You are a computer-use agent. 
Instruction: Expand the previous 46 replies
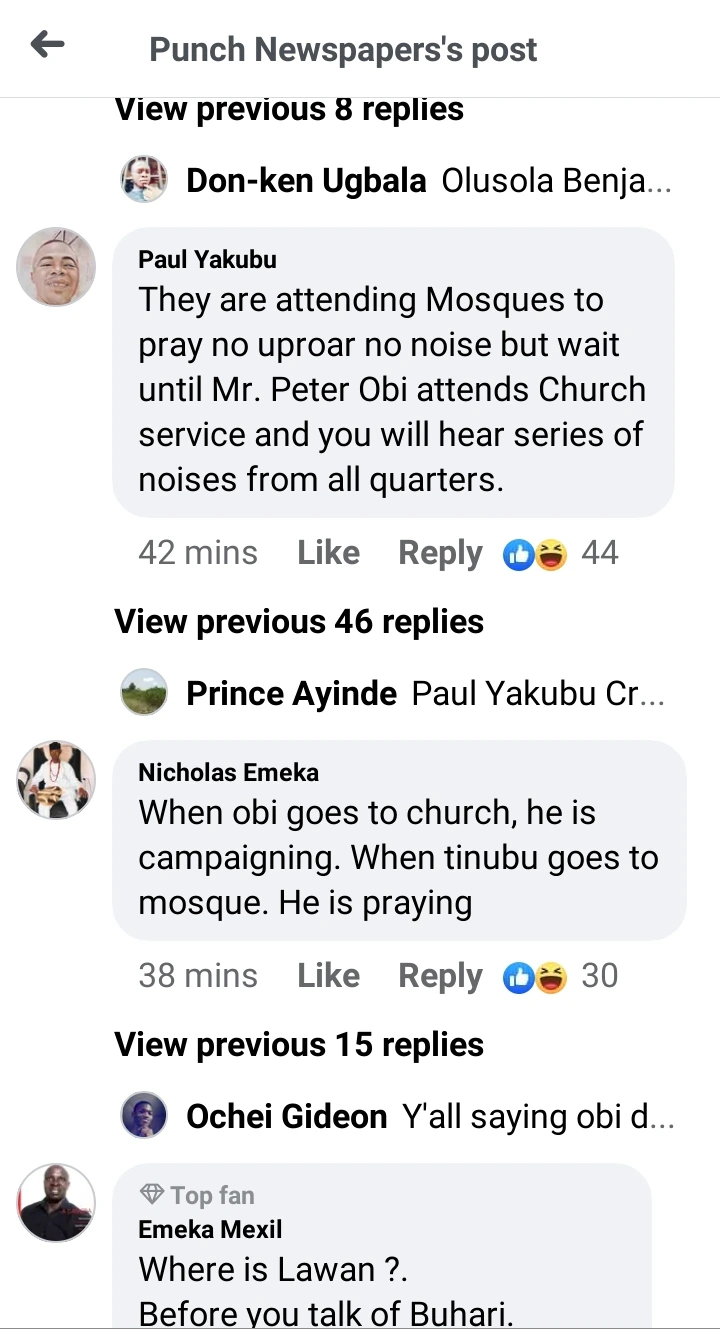point(299,622)
